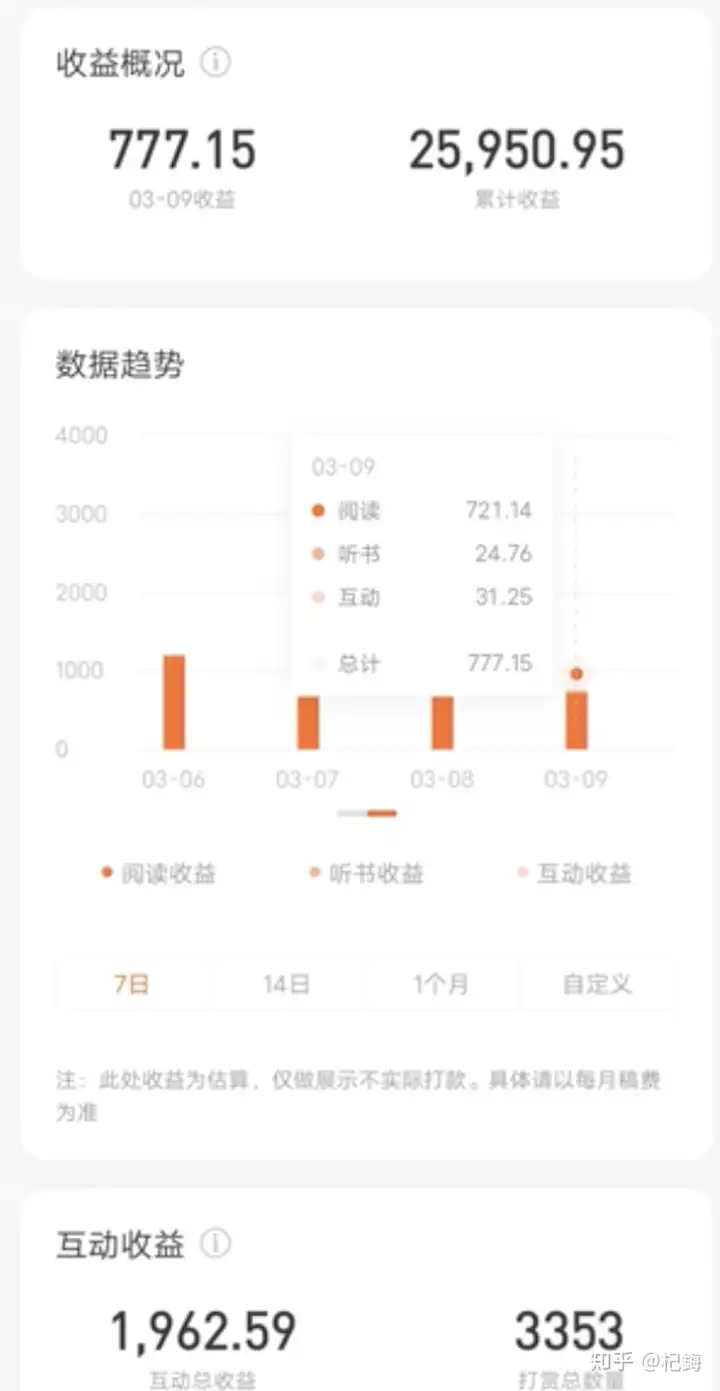Tap the 03-06 bar in the chart

point(174,702)
